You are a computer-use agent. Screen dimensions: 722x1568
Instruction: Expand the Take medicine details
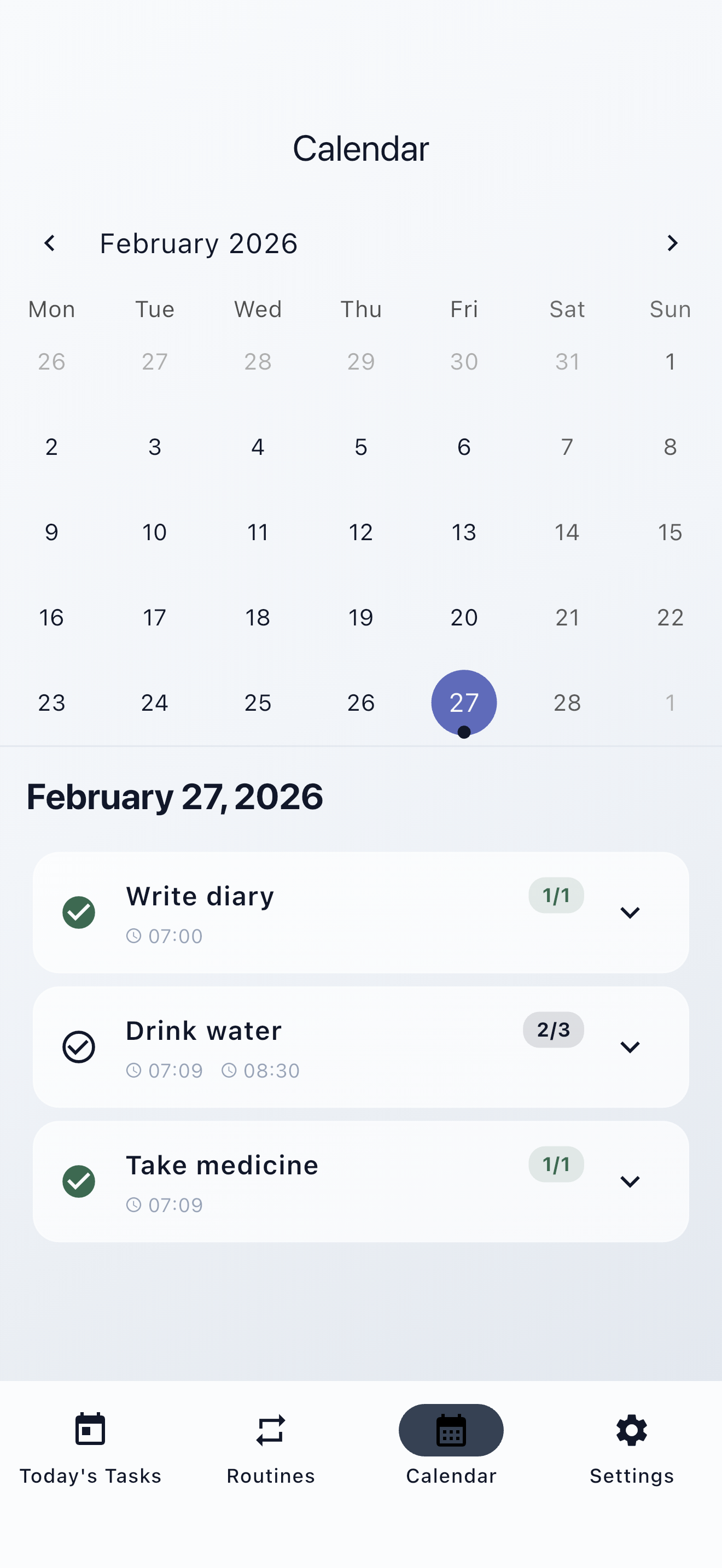click(x=630, y=1181)
